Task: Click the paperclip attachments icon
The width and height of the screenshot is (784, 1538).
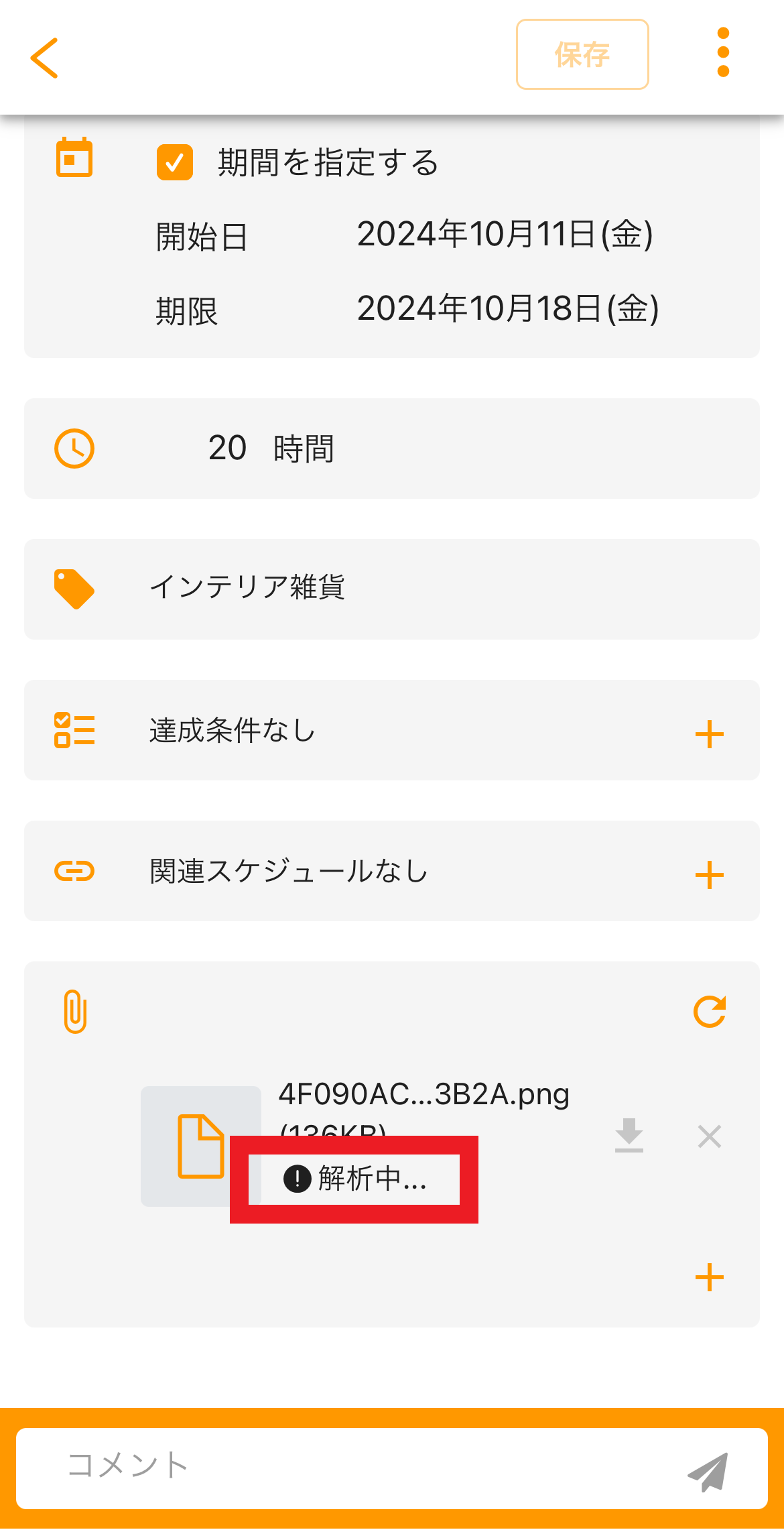Action: click(x=74, y=1012)
